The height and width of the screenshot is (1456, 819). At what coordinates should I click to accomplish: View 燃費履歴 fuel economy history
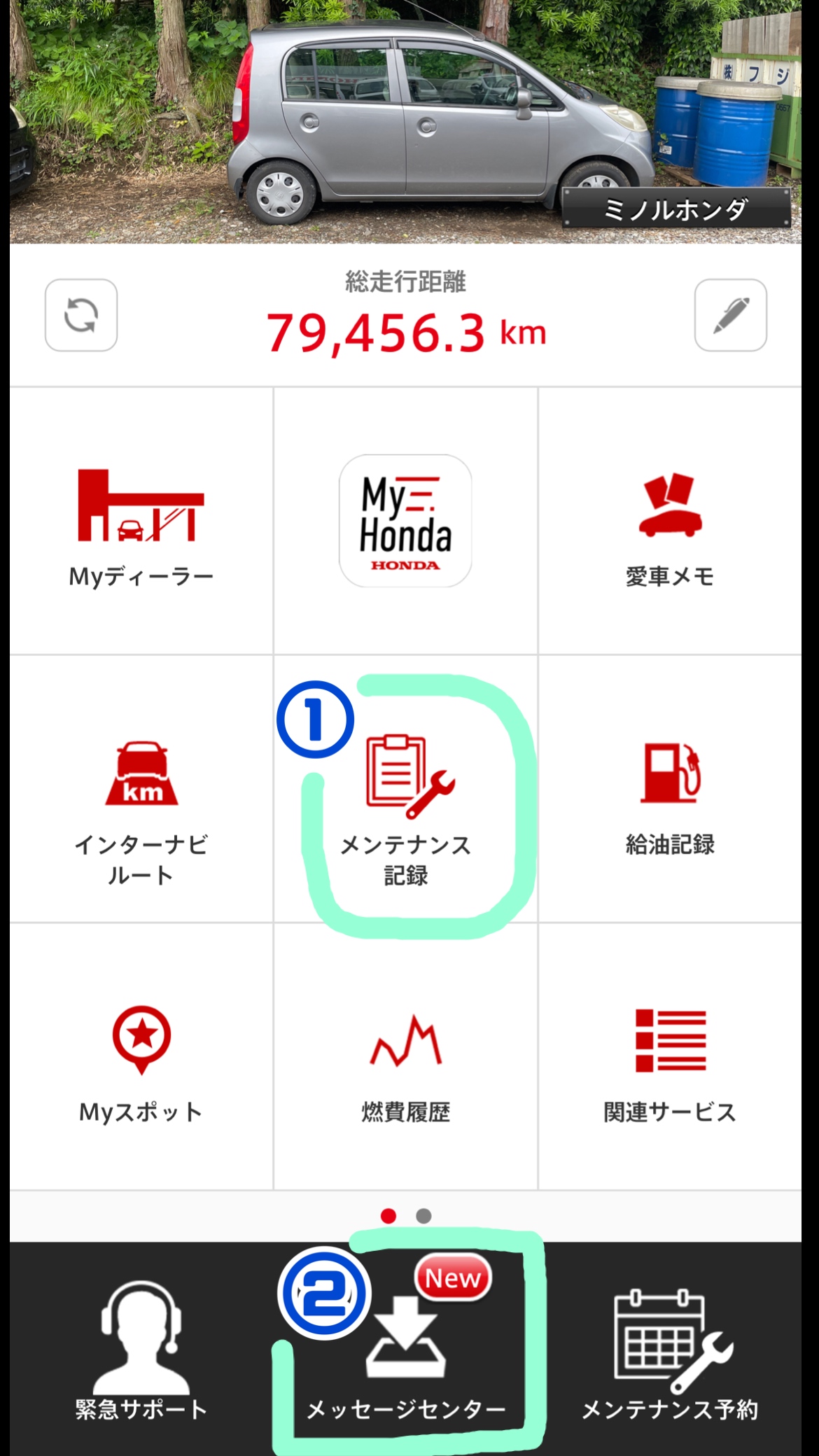click(x=405, y=1057)
